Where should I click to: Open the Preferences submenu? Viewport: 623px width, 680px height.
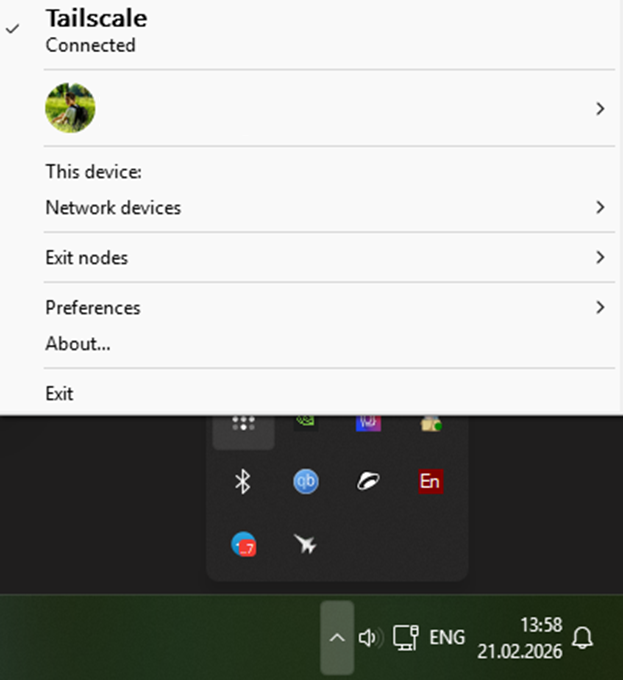pyautogui.click(x=599, y=307)
